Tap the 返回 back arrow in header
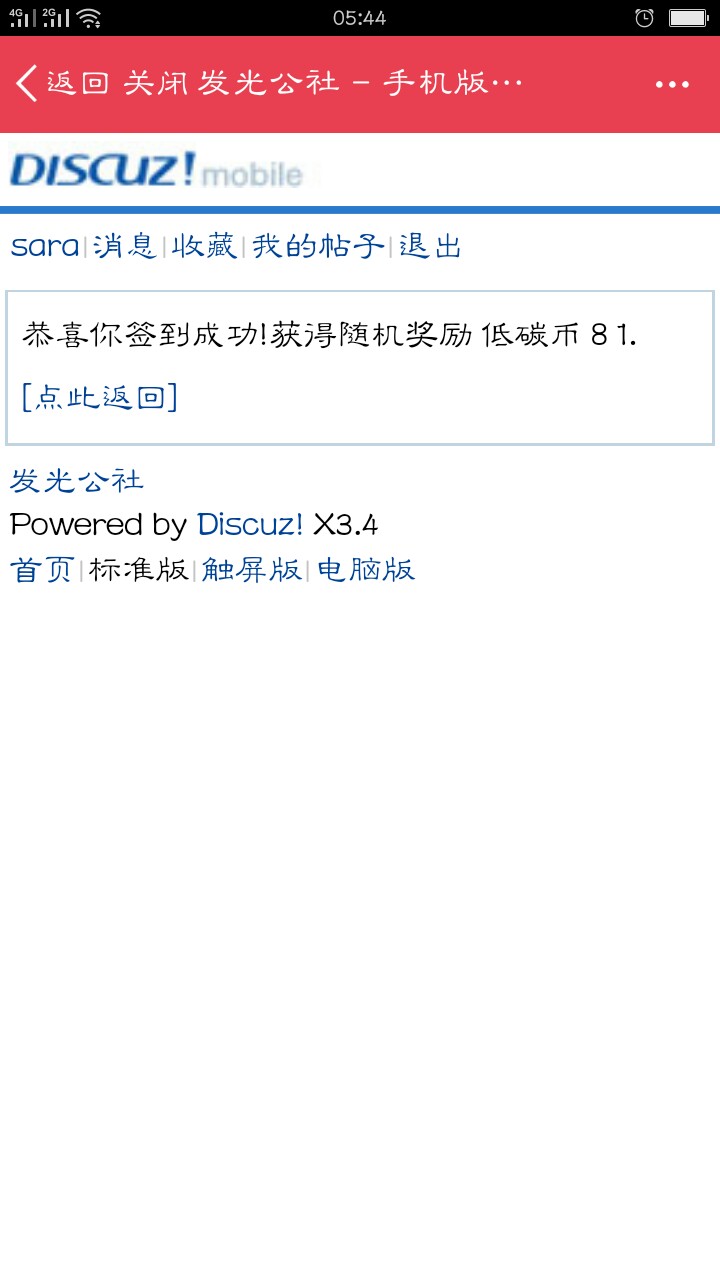 point(62,84)
